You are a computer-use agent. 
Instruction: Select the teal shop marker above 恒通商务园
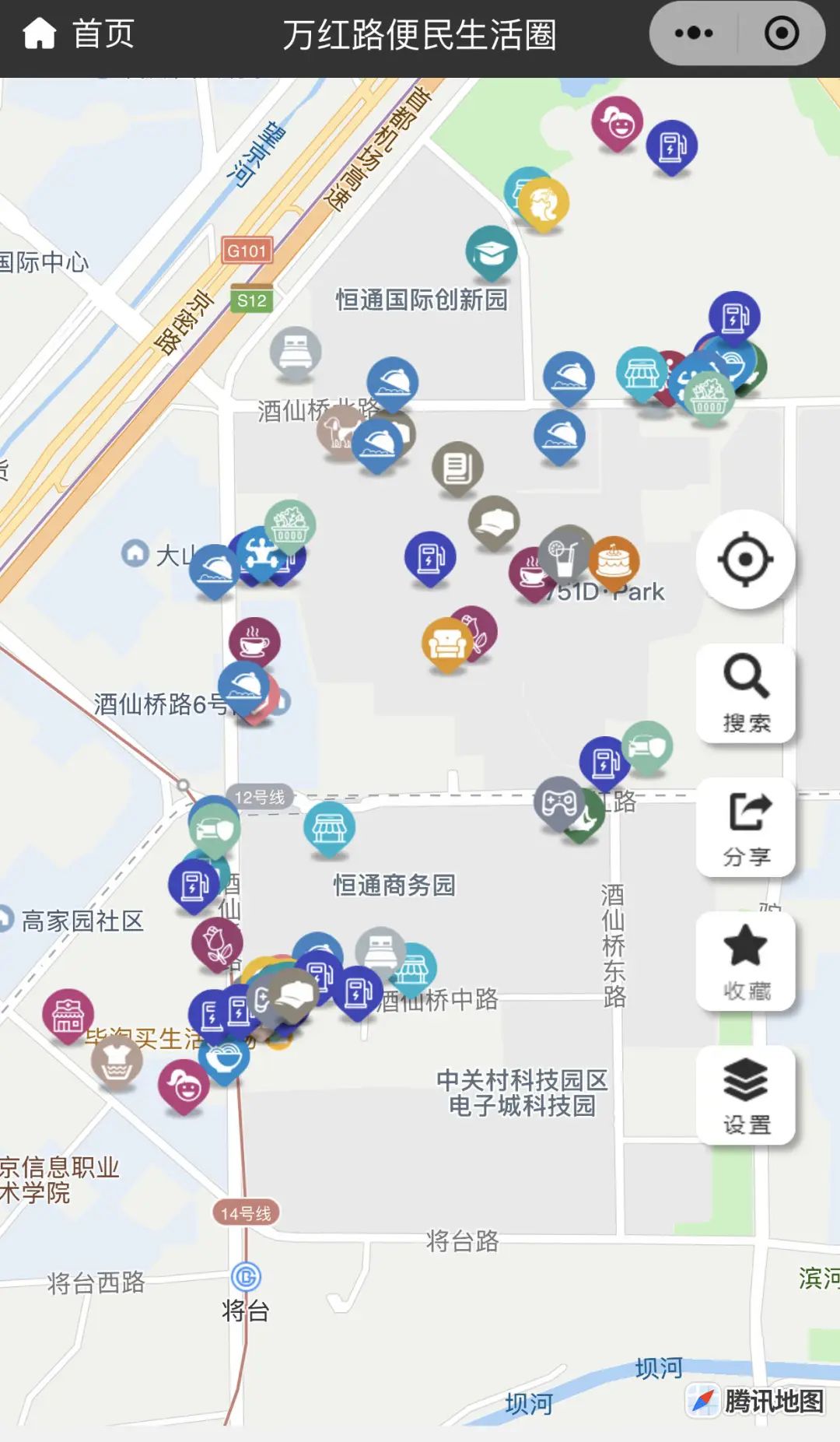pos(330,830)
